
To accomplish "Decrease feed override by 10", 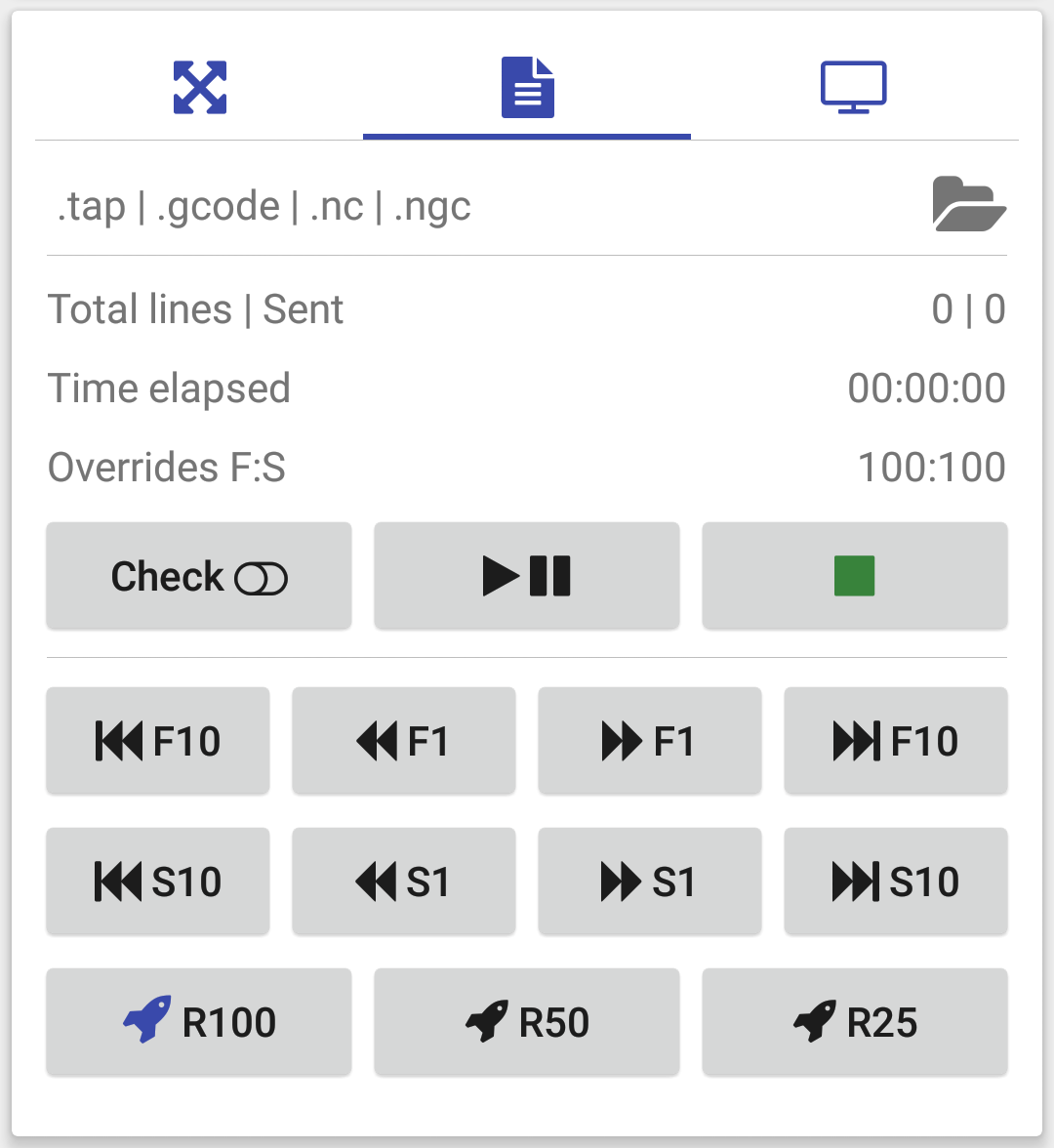I will [157, 740].
